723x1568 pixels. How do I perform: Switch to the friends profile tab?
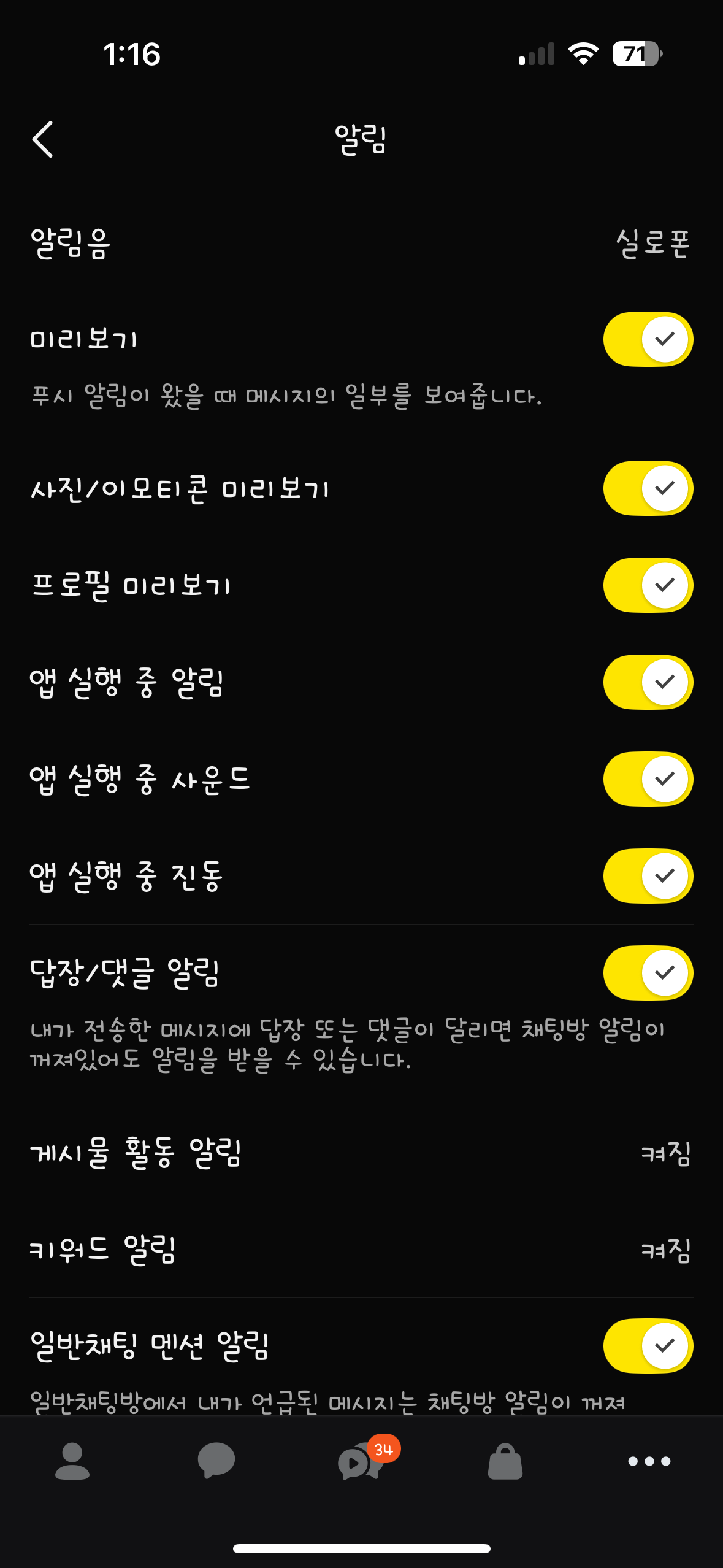pyautogui.click(x=72, y=1461)
